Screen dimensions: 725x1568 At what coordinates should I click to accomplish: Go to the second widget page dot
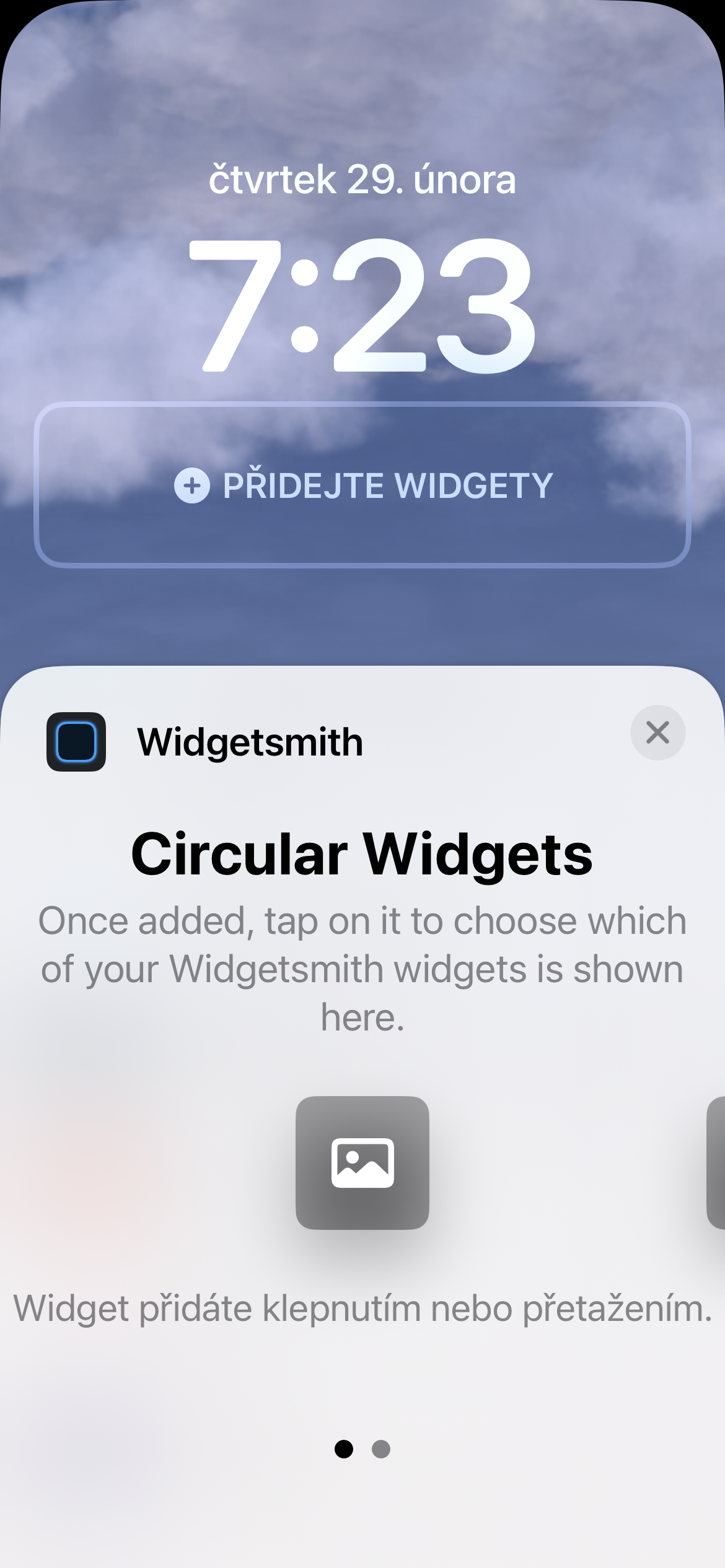click(380, 1449)
